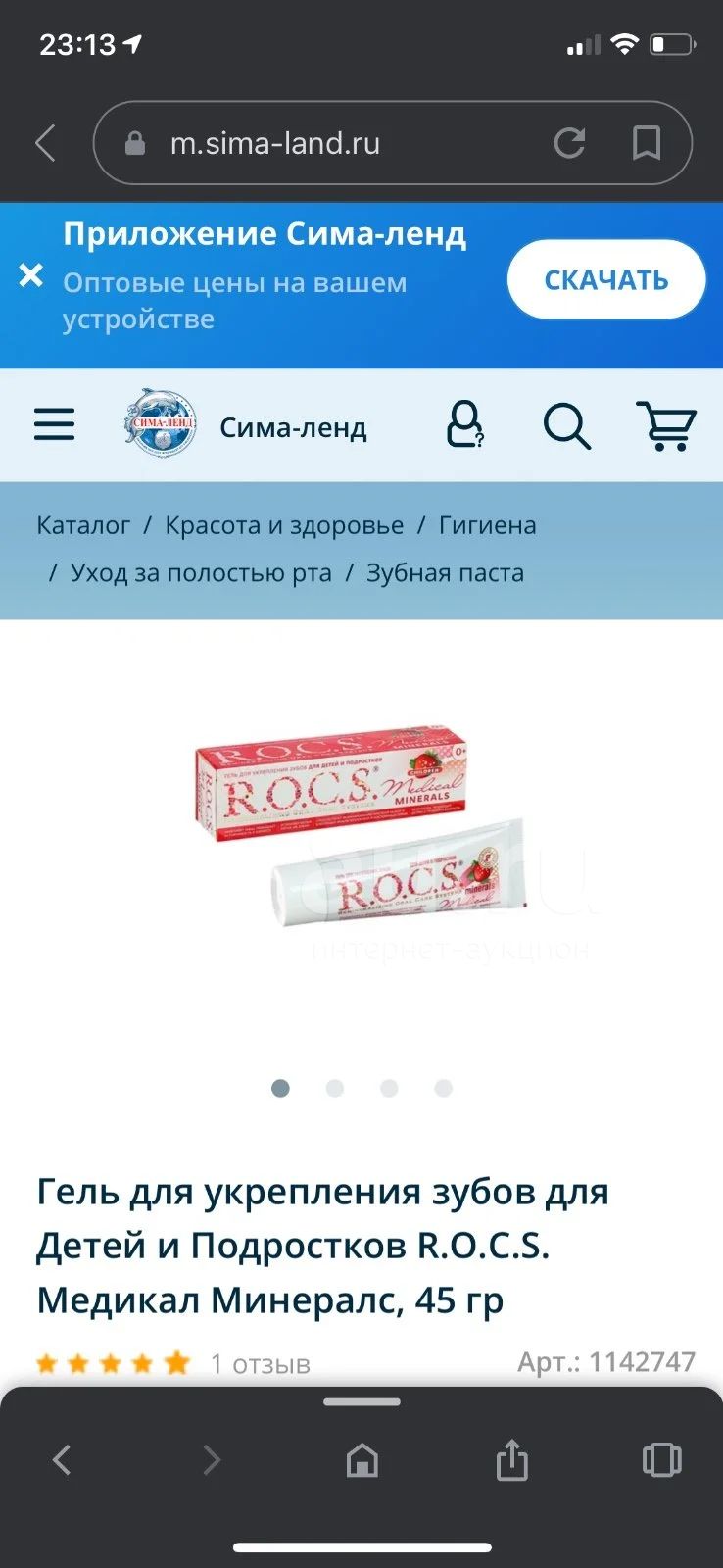Go back using the bottom toolbar arrow
Screen dimensions: 723x1568
(x=62, y=1460)
